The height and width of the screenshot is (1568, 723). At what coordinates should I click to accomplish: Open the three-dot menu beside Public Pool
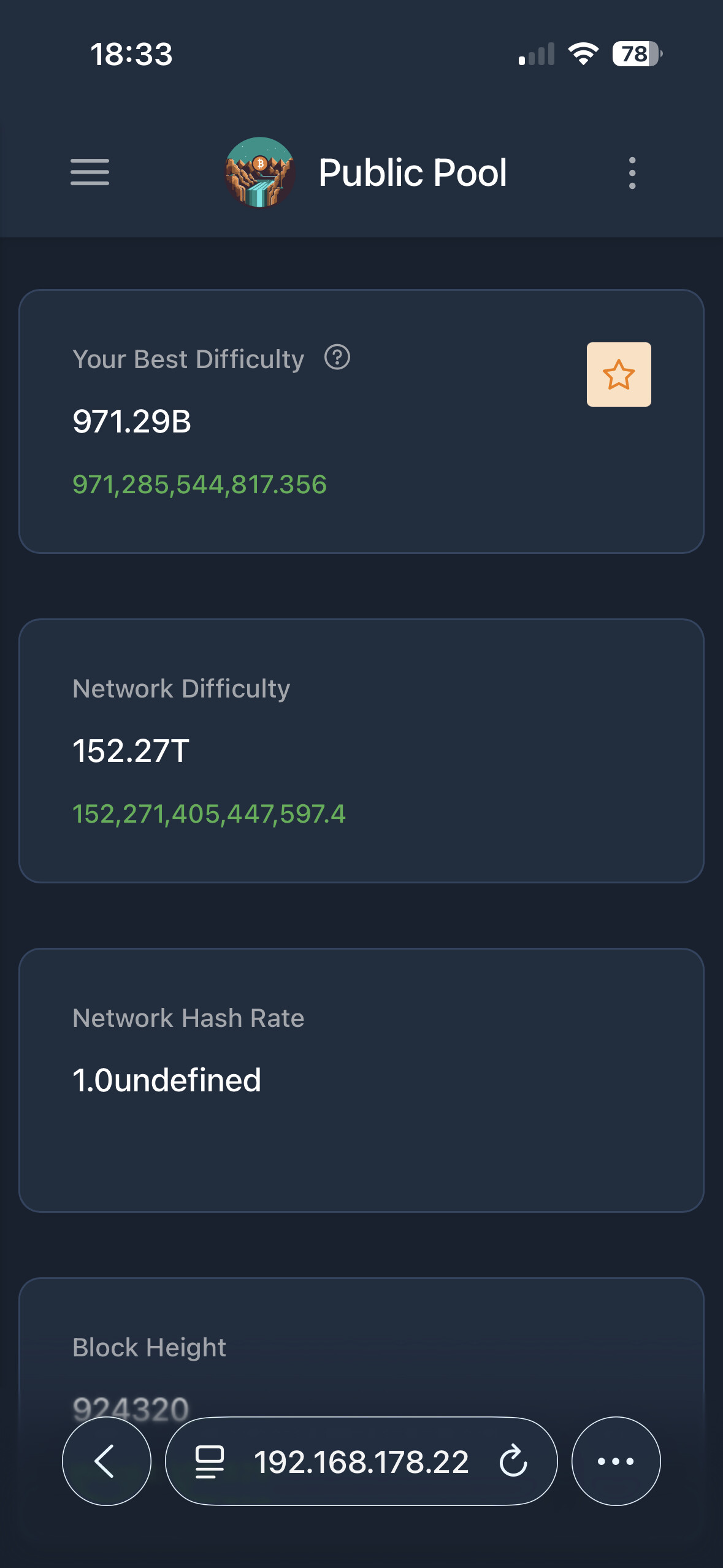[x=632, y=173]
